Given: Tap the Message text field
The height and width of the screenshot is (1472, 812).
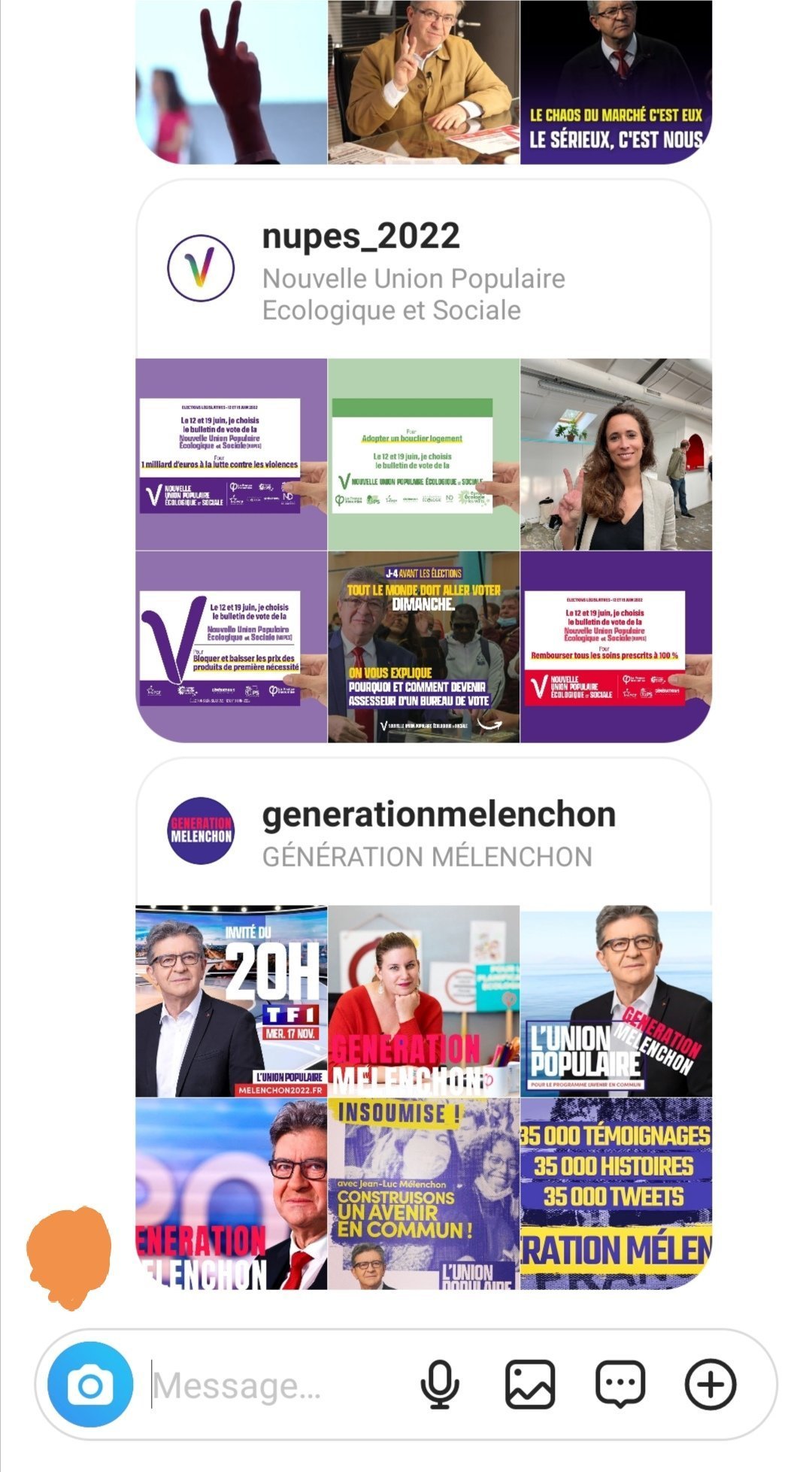Looking at the screenshot, I should tap(278, 1385).
